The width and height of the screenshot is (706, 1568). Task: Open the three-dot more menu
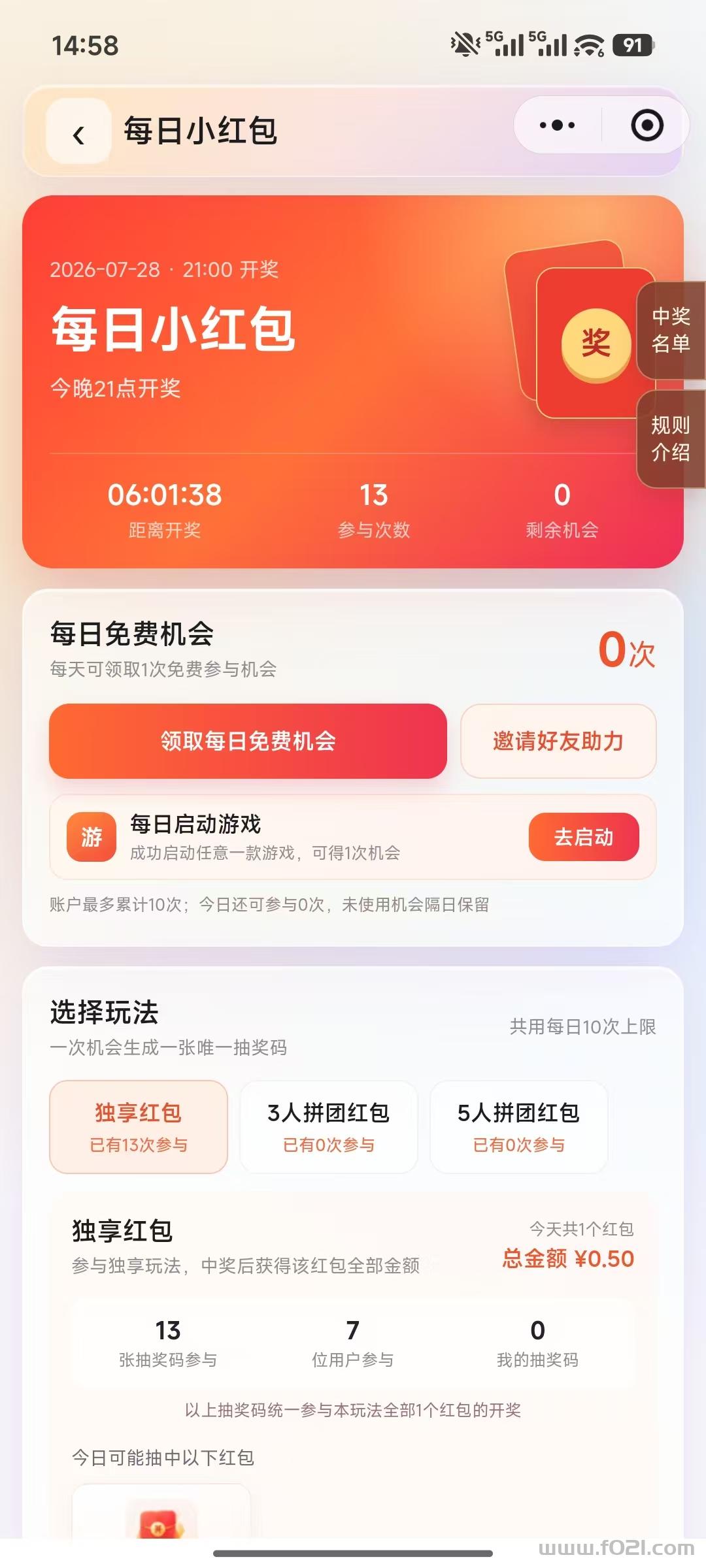pos(557,125)
